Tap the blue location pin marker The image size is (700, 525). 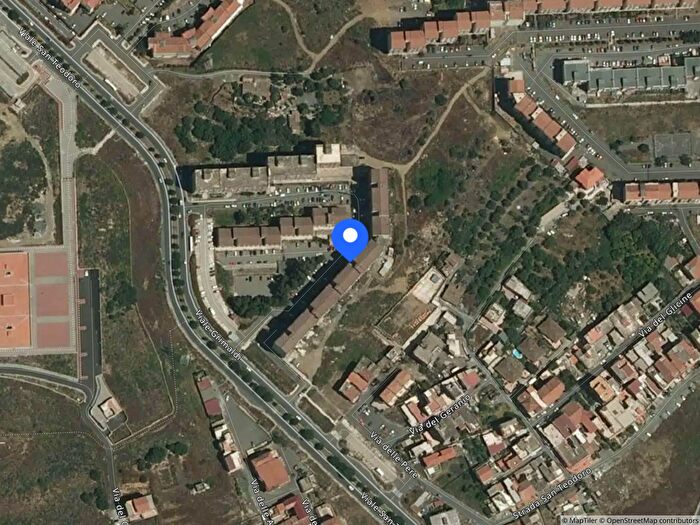tap(350, 238)
